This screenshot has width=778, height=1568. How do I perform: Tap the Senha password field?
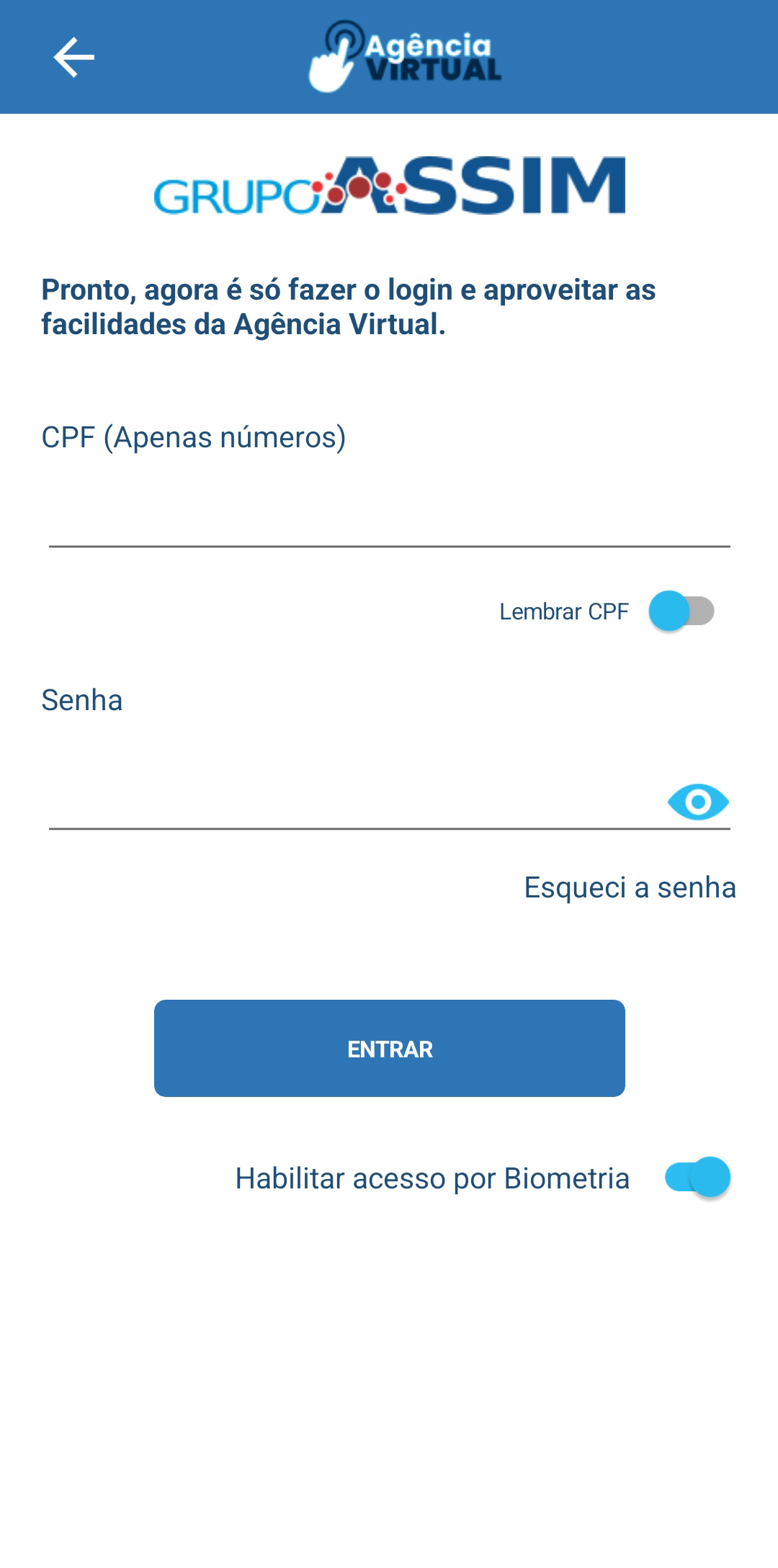(353, 801)
